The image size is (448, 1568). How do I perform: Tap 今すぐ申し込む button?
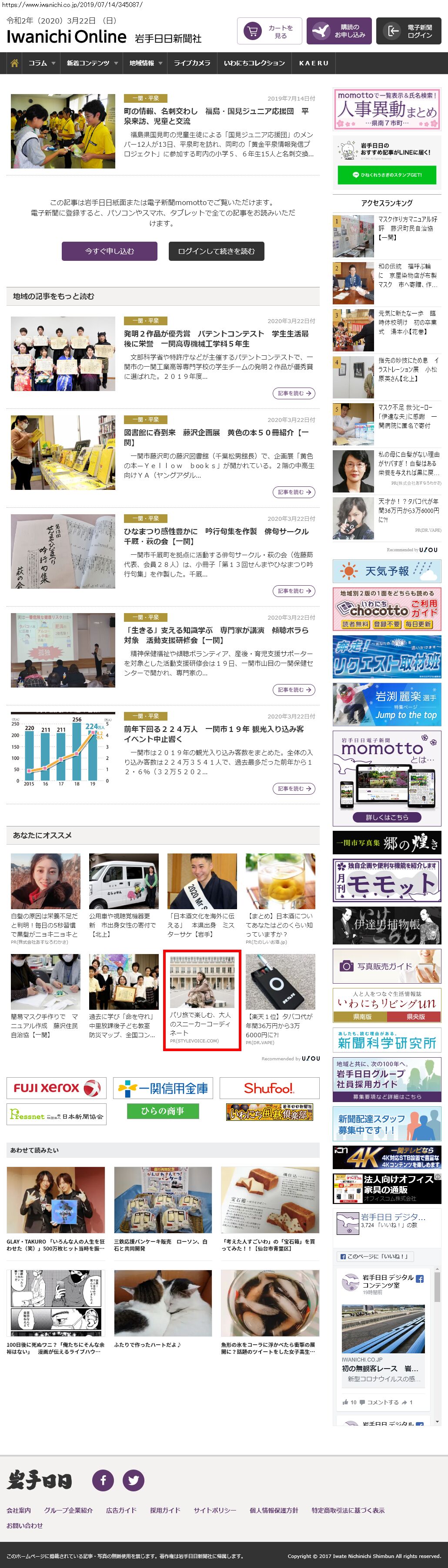click(110, 251)
